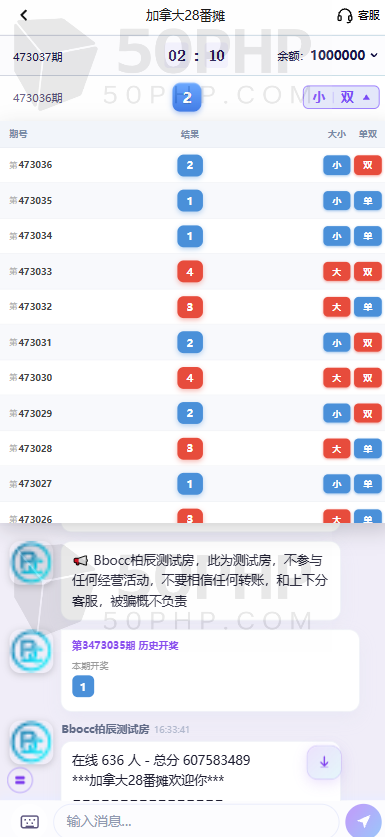Screen dimensions: 385x837
Task: Collapse the 小 双 history panel
Action: (341, 97)
